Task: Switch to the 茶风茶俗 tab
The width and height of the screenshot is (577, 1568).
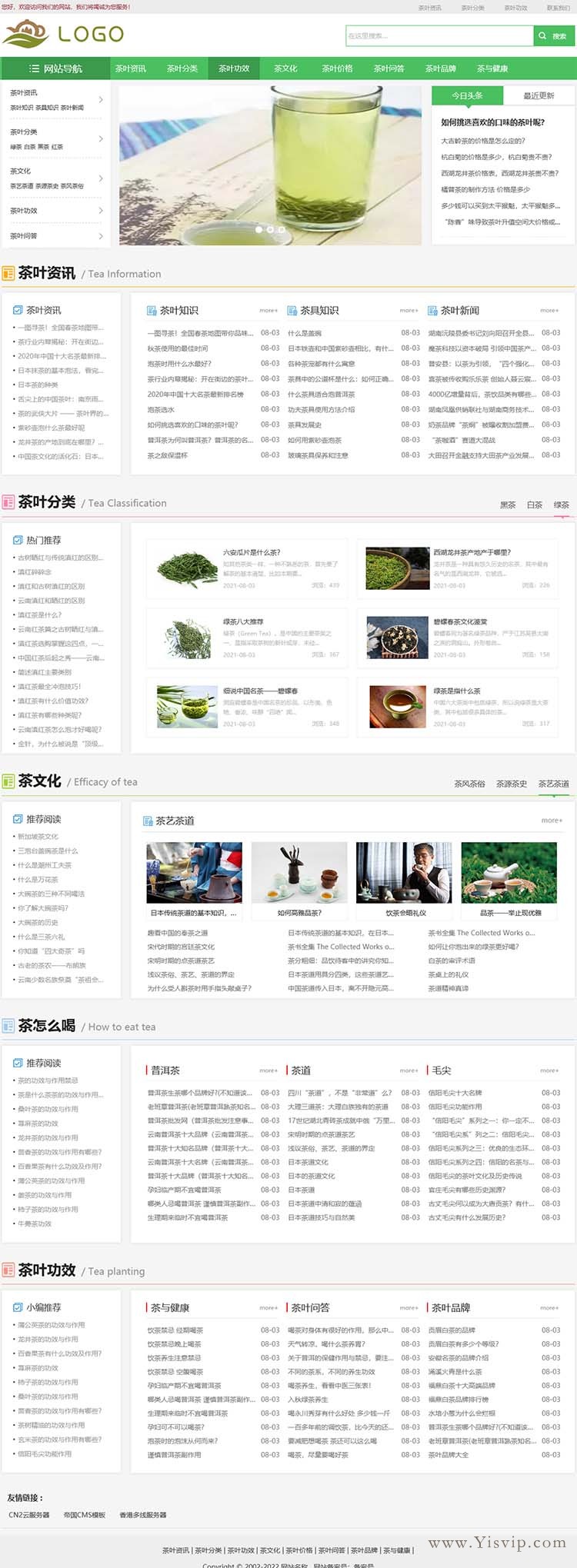Action: coord(469,784)
